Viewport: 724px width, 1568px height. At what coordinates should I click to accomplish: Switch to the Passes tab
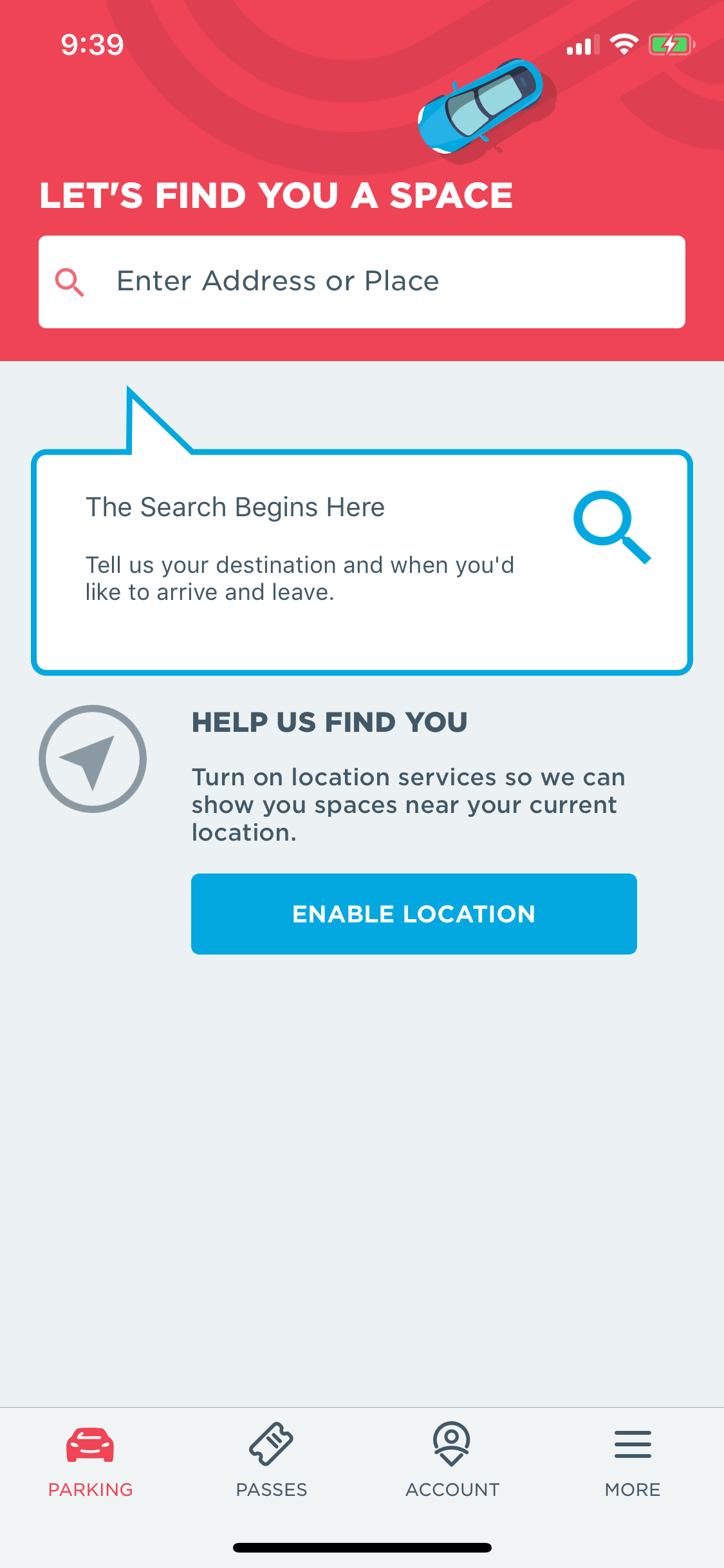coord(272,1460)
